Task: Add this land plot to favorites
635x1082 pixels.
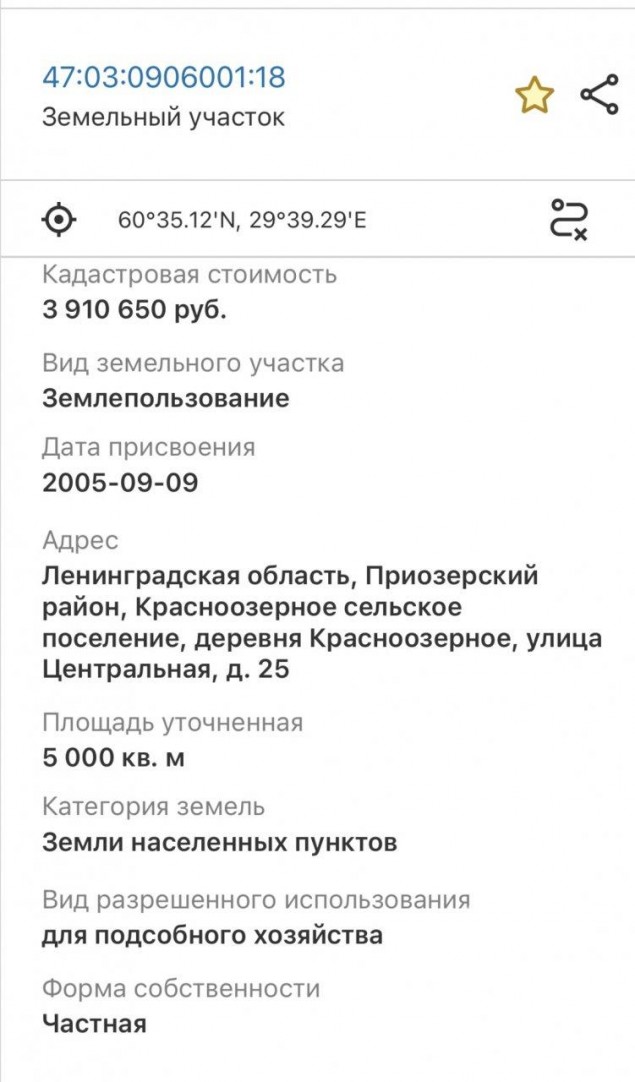Action: point(535,96)
